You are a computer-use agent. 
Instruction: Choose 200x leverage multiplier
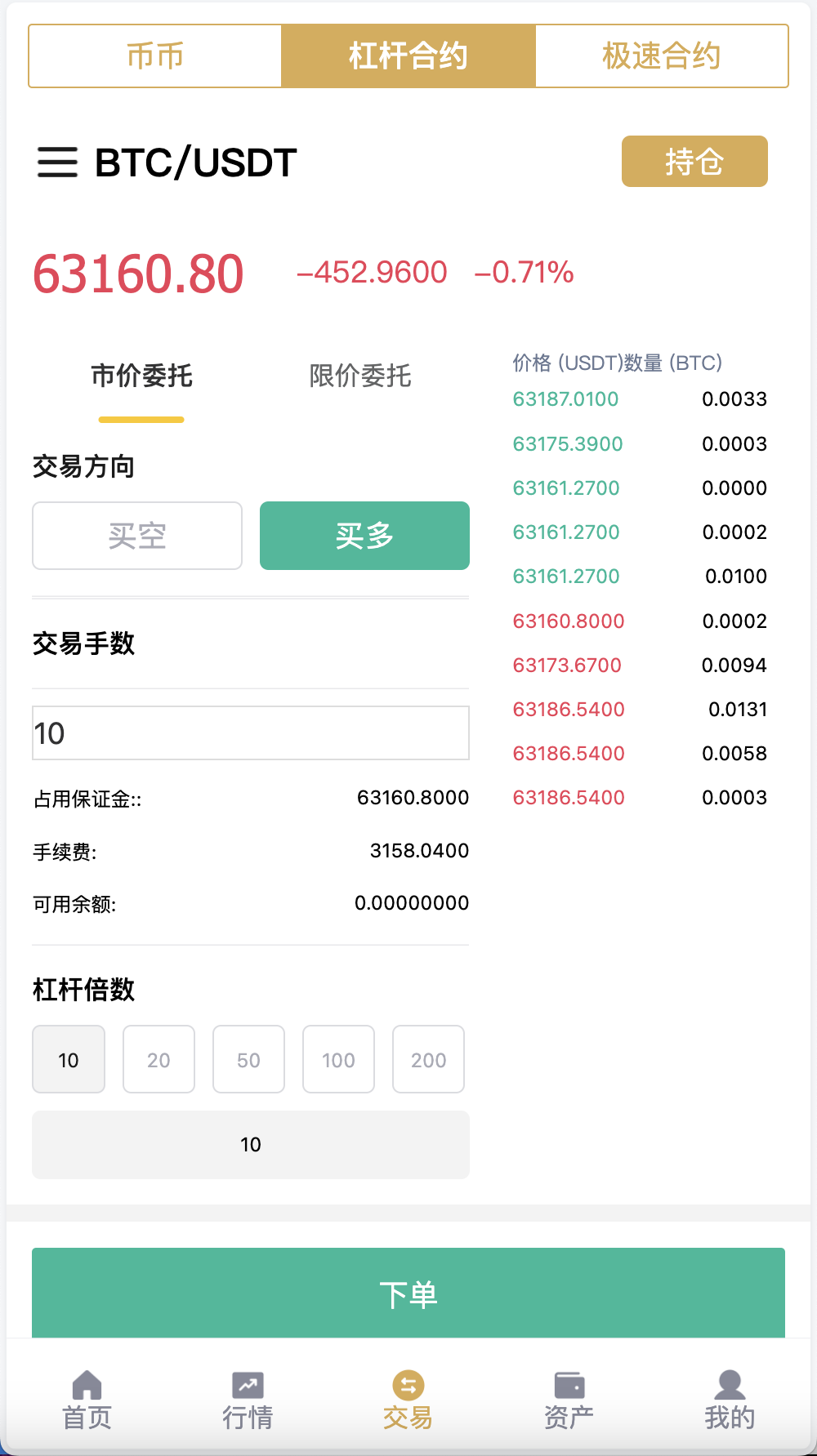[428, 1059]
